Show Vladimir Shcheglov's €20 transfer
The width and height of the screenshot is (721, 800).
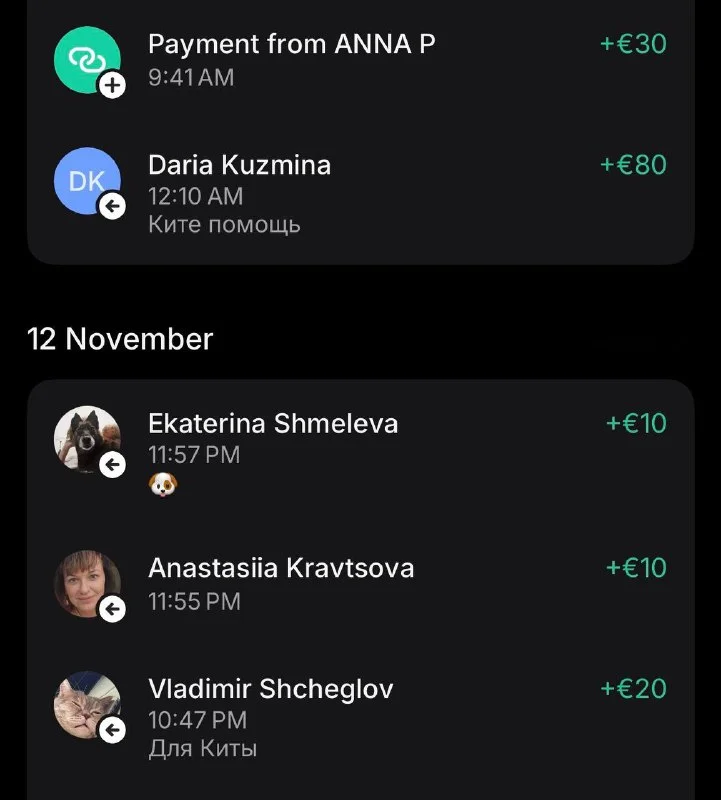[x=360, y=716]
